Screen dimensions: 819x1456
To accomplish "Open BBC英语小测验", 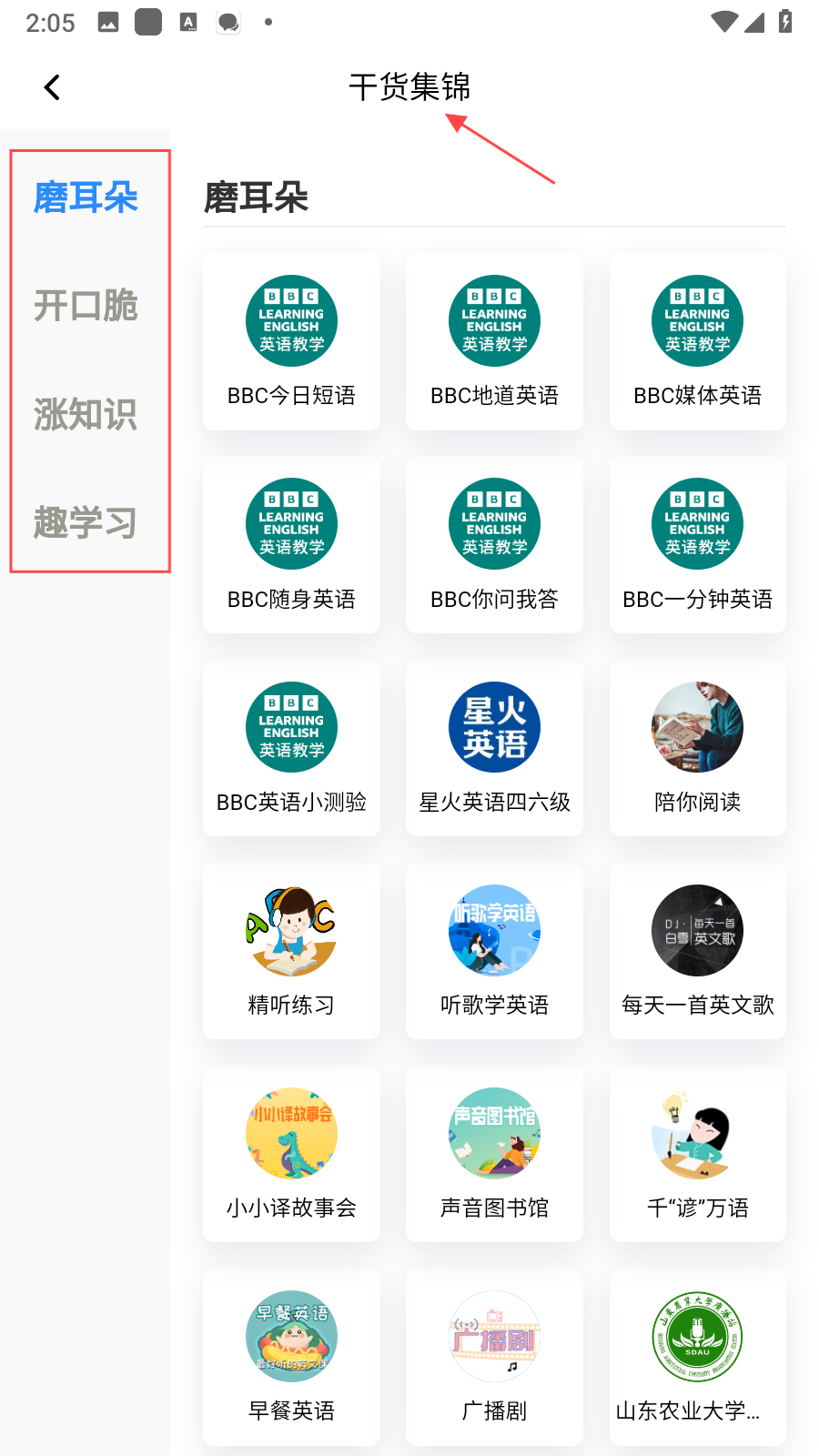I will [x=291, y=747].
